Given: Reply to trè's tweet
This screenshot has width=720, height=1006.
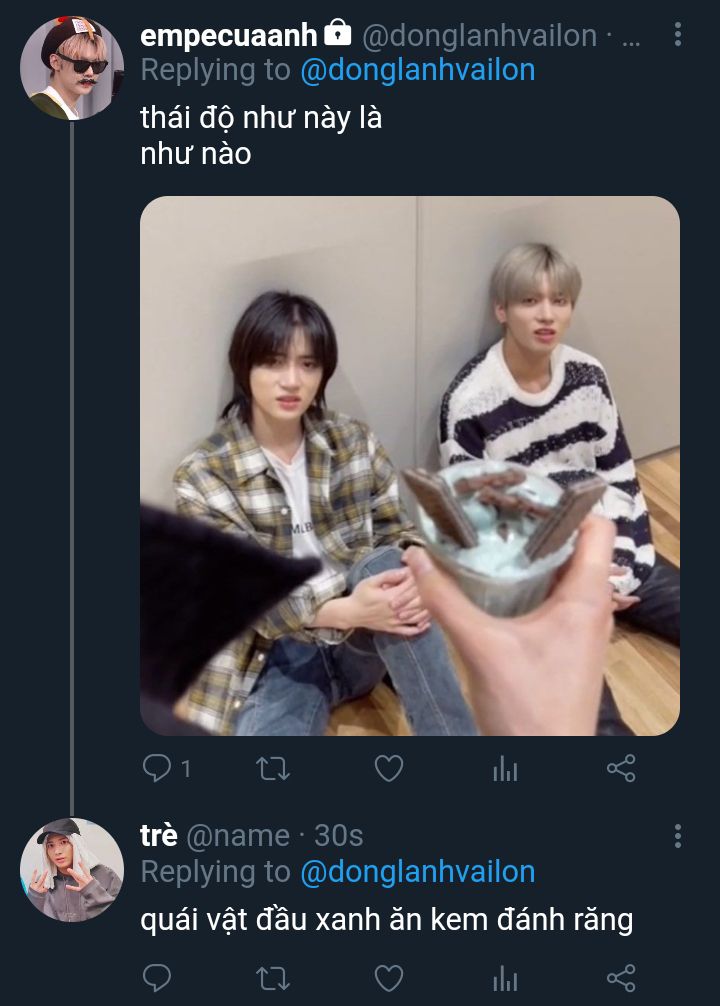Looking at the screenshot, I should pos(158,977).
